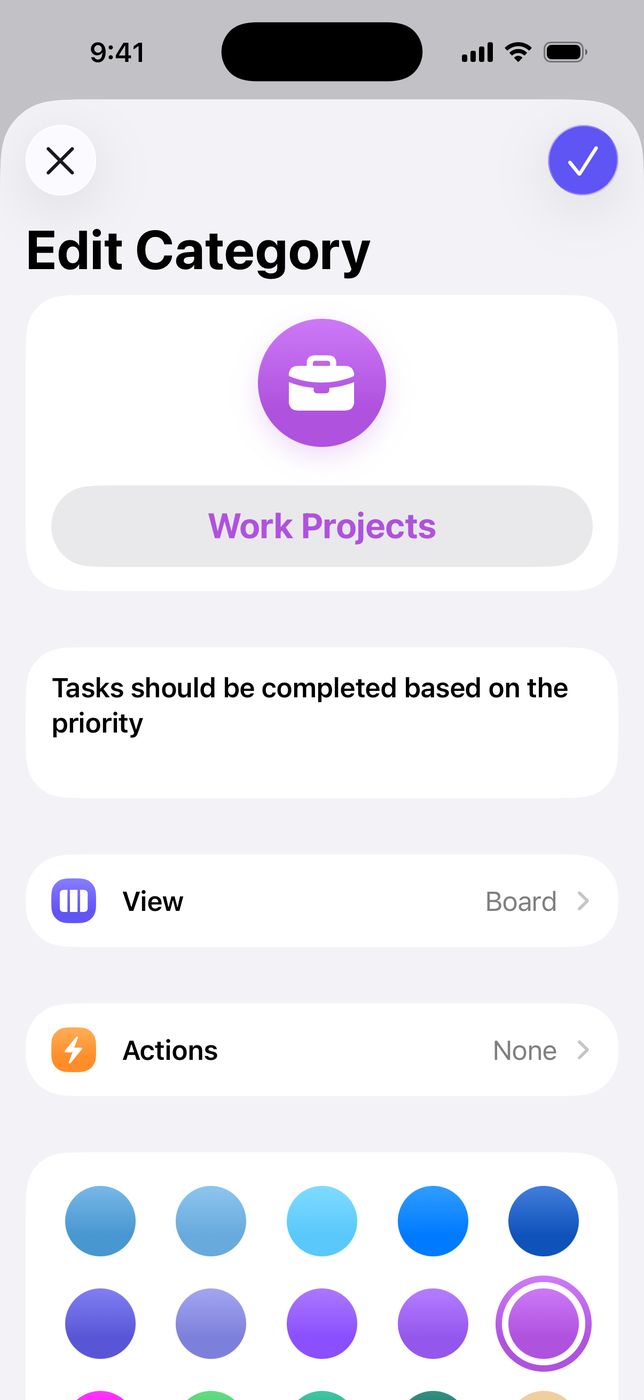This screenshot has height=1400, width=644.
Task: Pick the sky cyan color swatch
Action: coord(321,1221)
